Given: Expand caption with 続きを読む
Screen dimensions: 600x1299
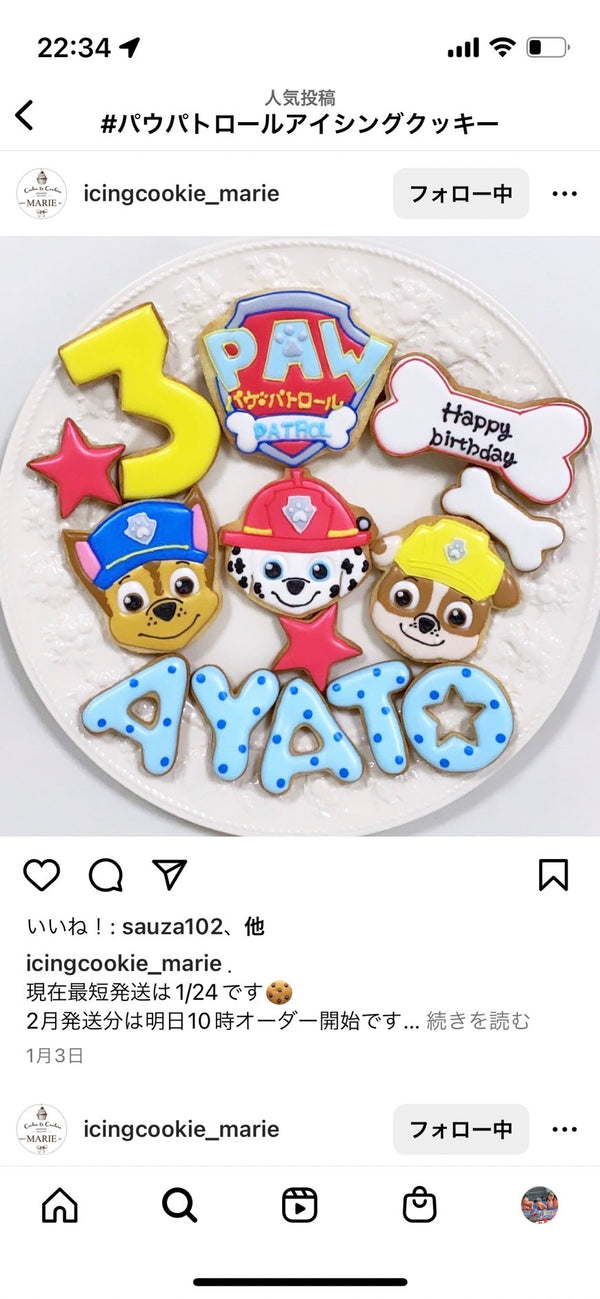Looking at the screenshot, I should [478, 1021].
